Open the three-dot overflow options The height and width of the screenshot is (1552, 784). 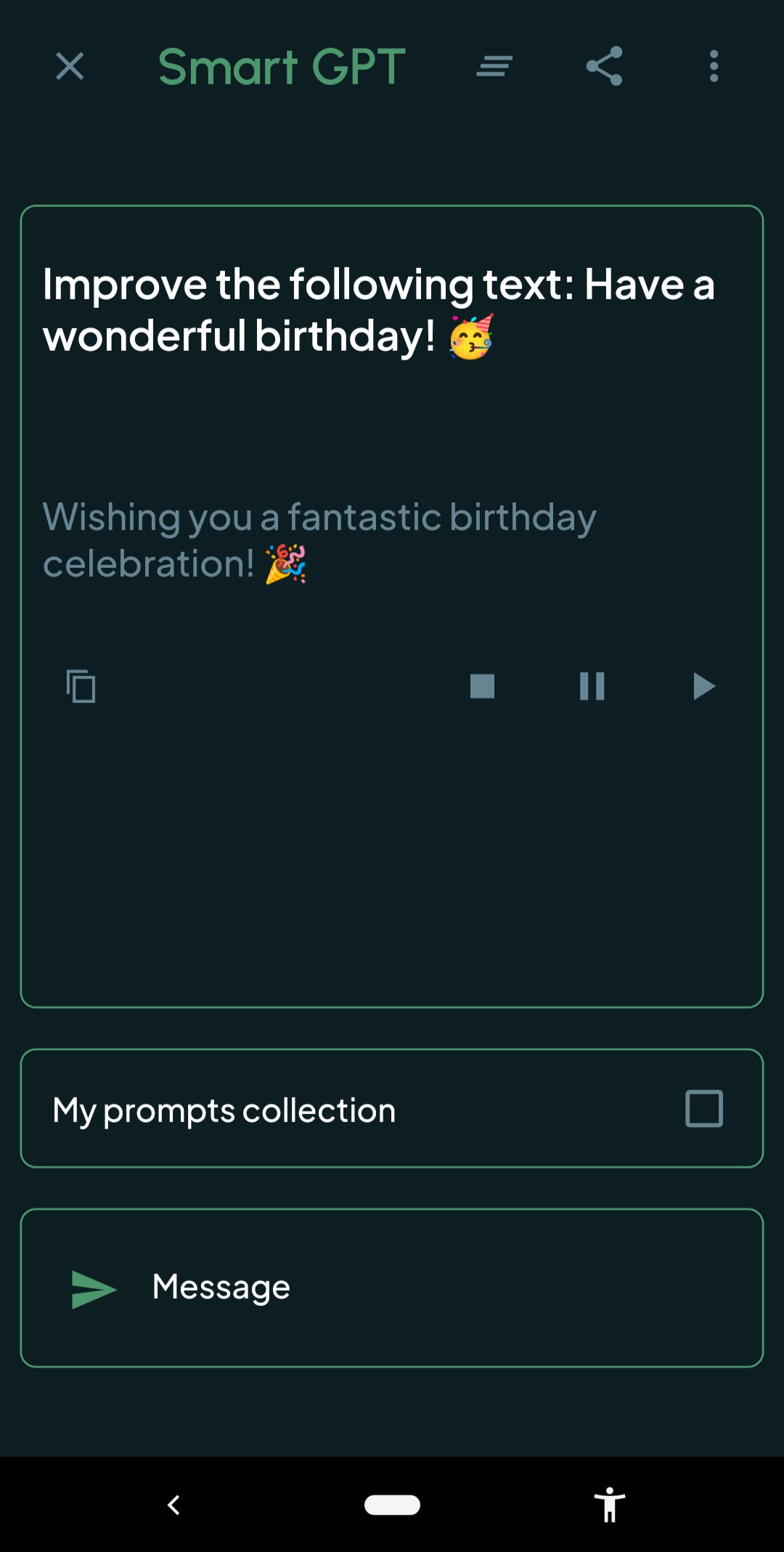click(x=714, y=67)
